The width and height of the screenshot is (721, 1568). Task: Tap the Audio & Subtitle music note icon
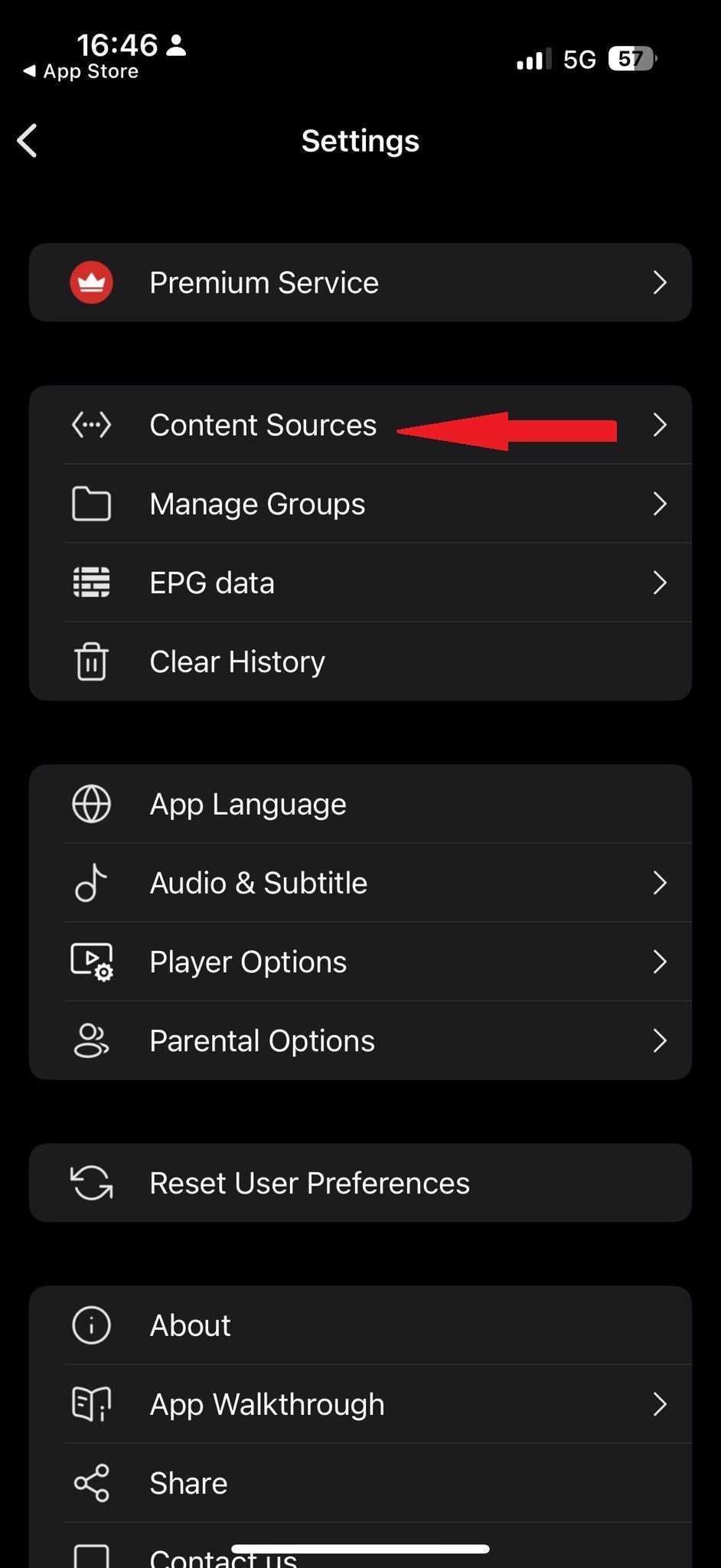[91, 882]
